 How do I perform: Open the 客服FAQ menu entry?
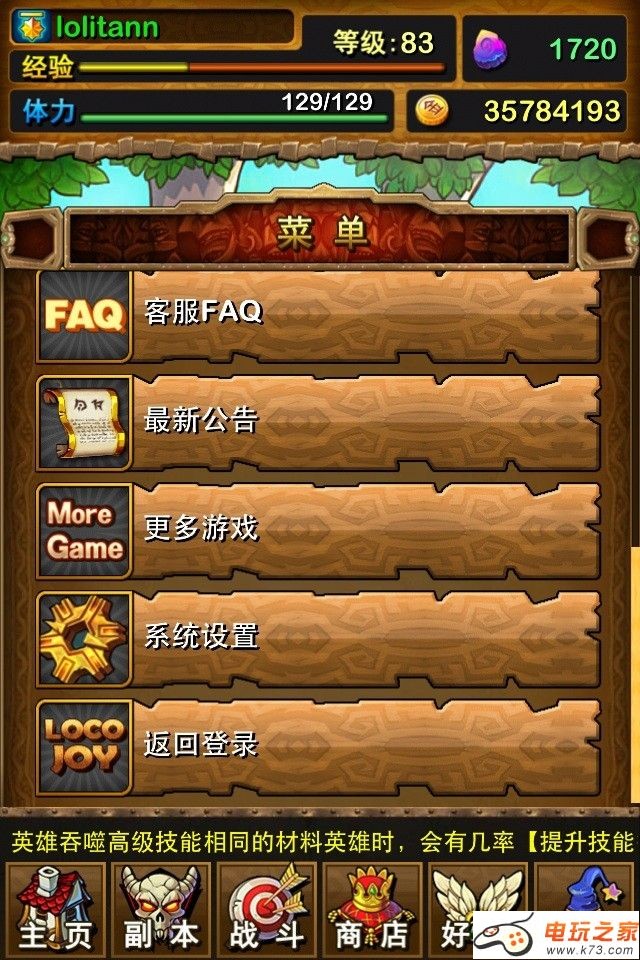point(318,314)
